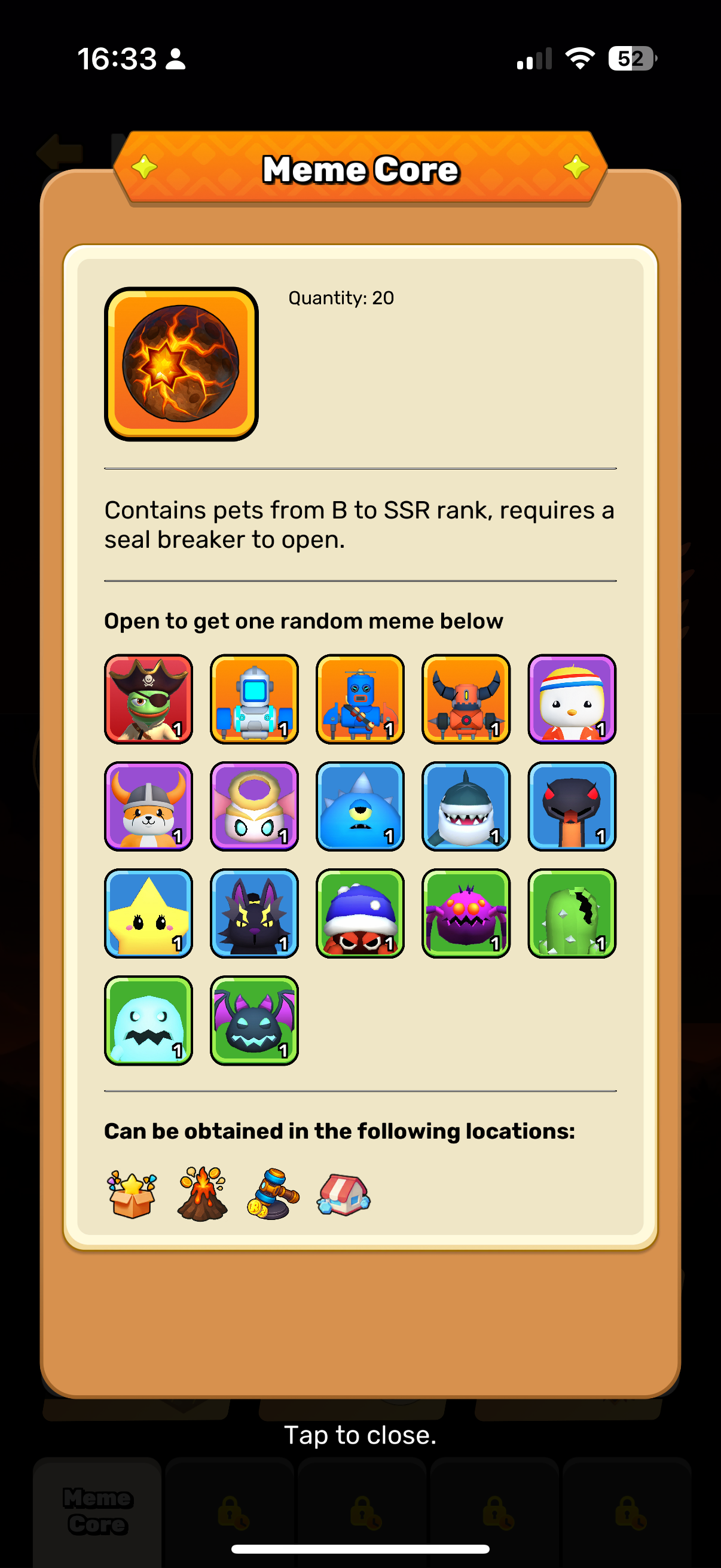Dismiss the Meme Core popup via 'Tap to close'
Image resolution: width=721 pixels, height=1568 pixels.
point(360,1435)
